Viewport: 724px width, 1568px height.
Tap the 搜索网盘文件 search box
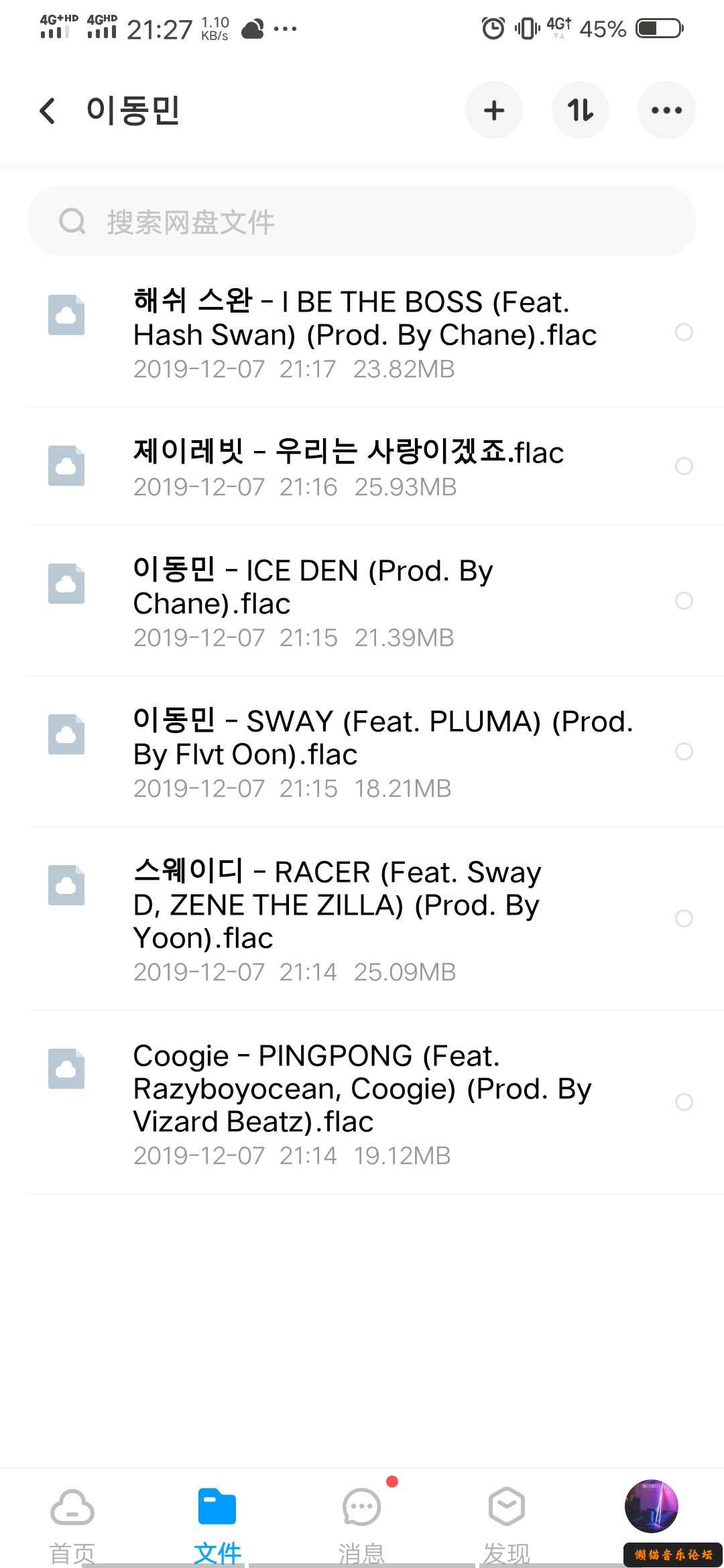click(x=362, y=222)
